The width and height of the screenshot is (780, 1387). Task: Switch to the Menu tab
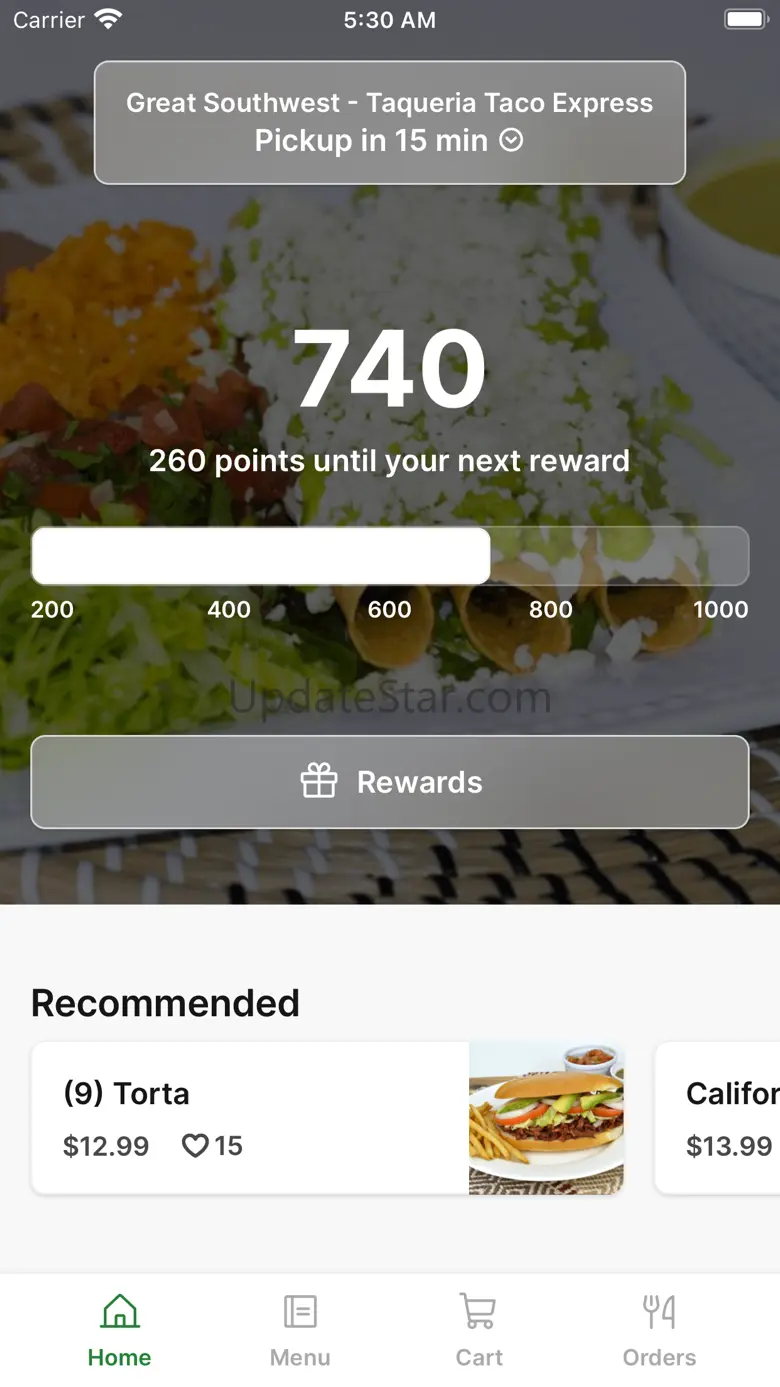point(300,1329)
